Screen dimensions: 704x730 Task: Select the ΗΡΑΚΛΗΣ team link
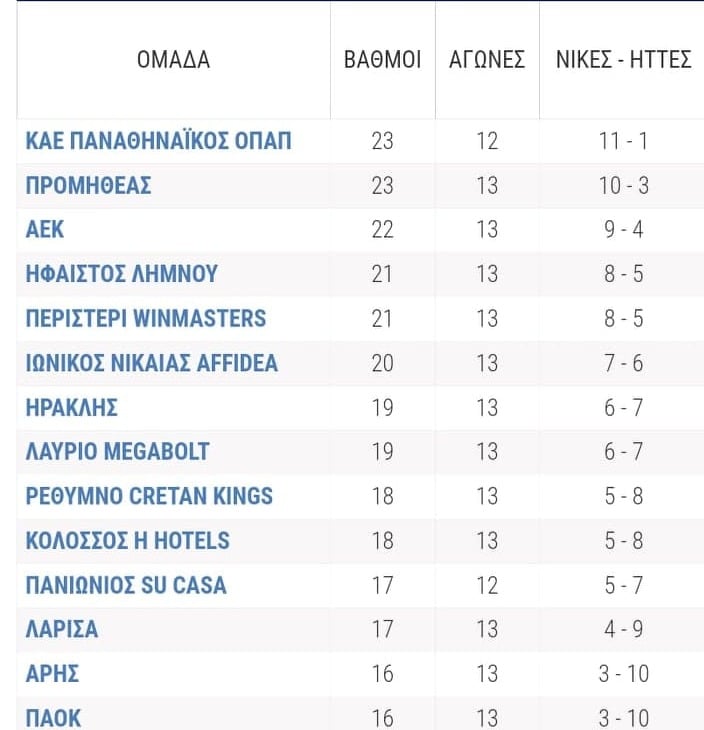[72, 408]
